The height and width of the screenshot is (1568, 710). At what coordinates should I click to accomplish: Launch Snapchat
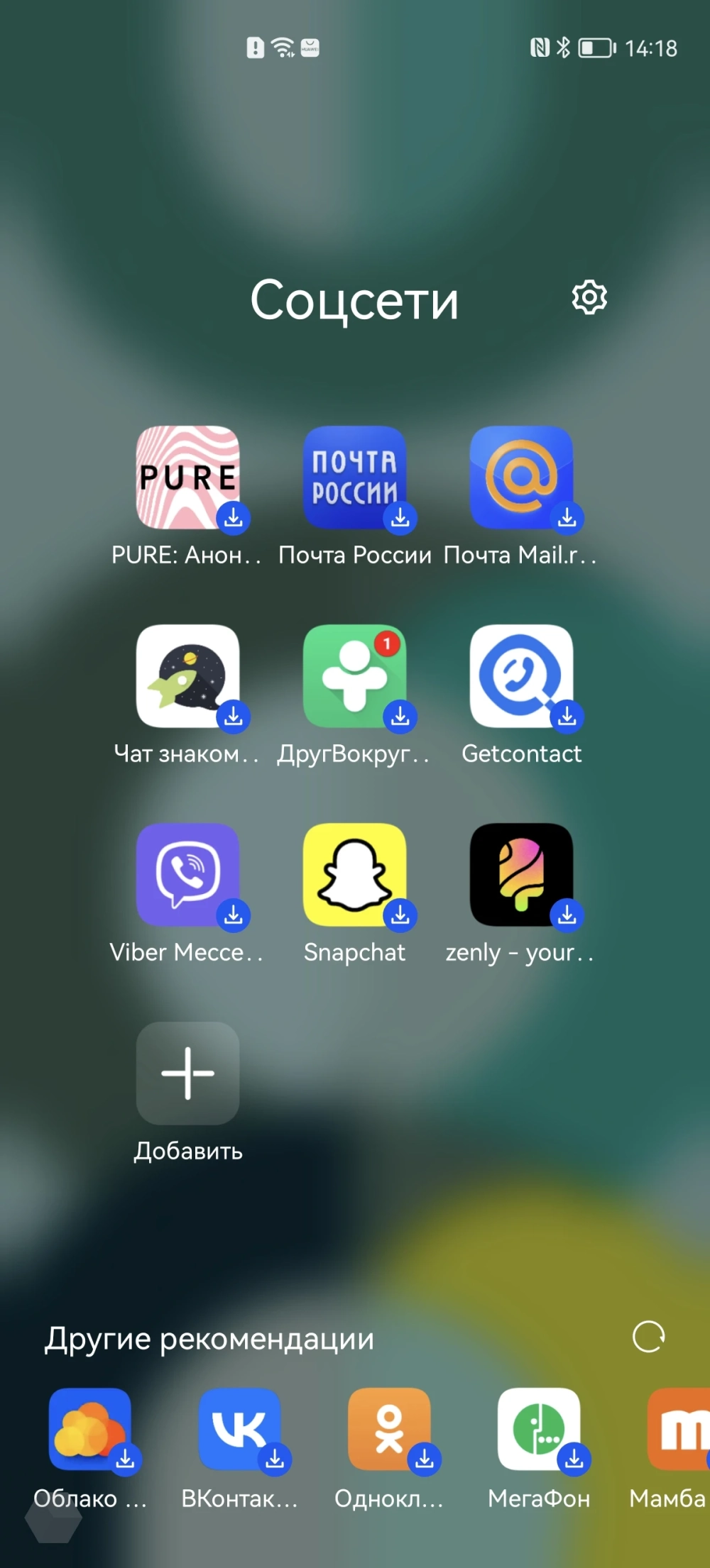pos(354,875)
